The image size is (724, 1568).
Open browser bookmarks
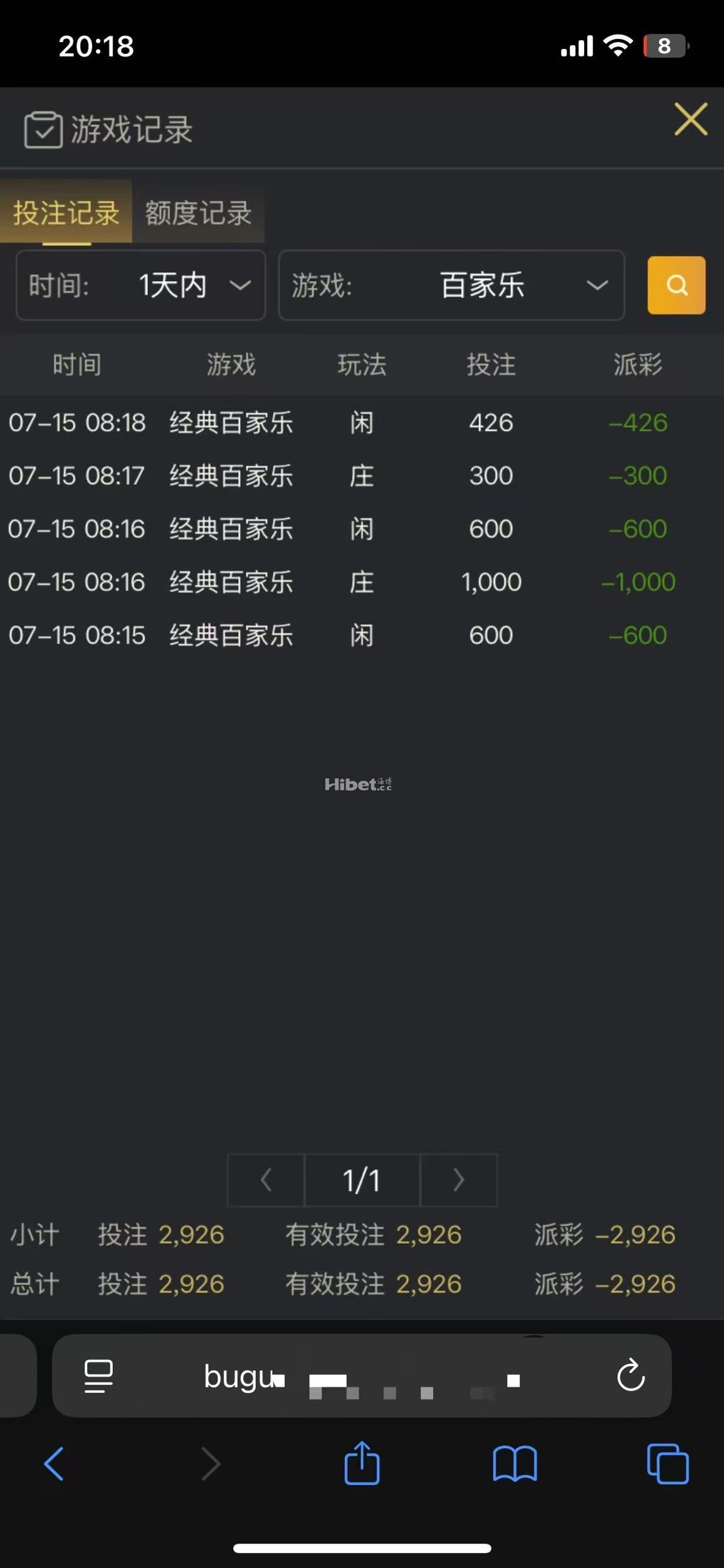(515, 1463)
